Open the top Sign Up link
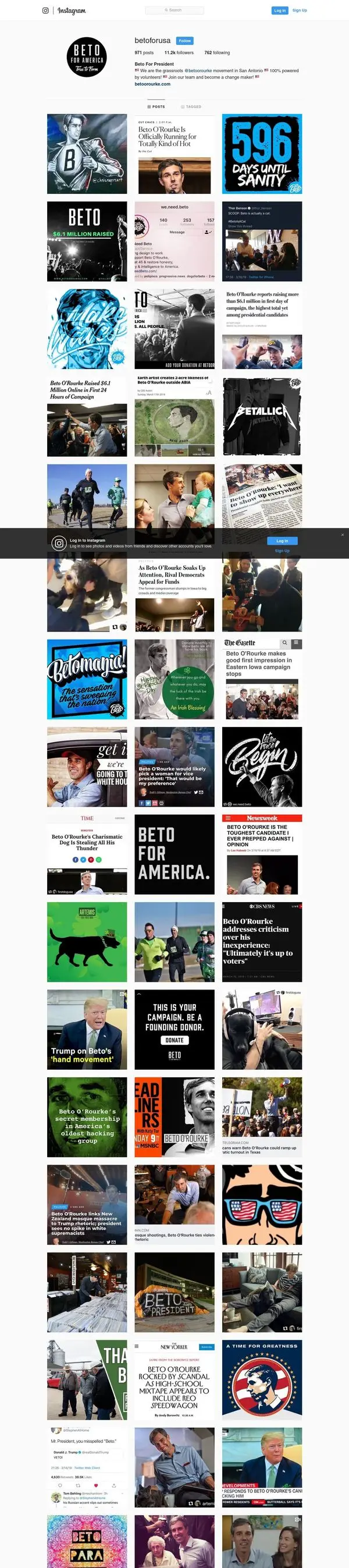 click(x=300, y=10)
